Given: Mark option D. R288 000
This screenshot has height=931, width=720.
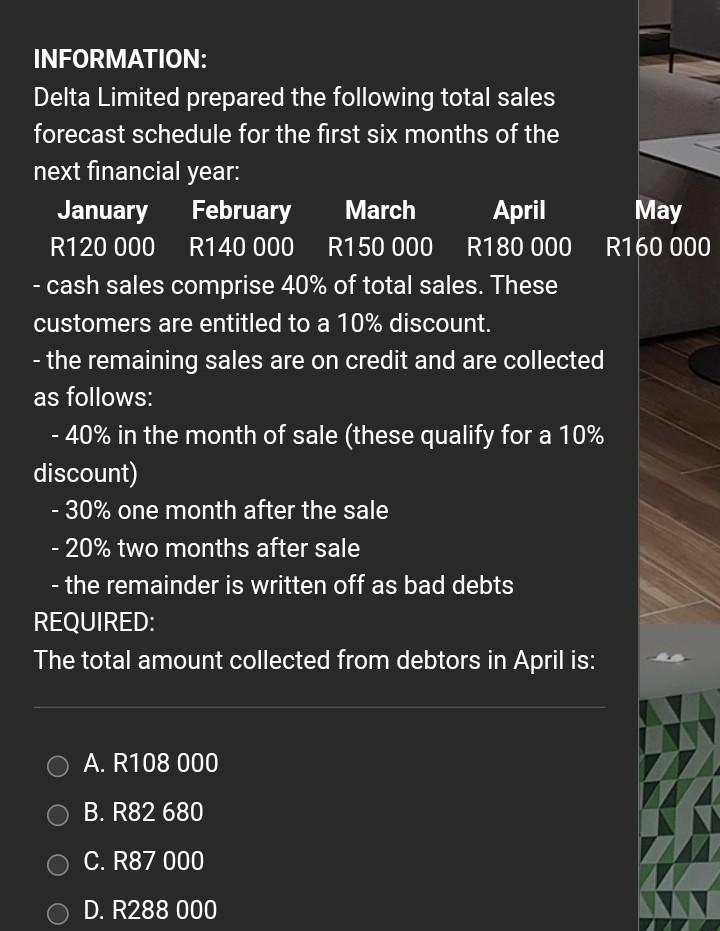Looking at the screenshot, I should 58,911.
